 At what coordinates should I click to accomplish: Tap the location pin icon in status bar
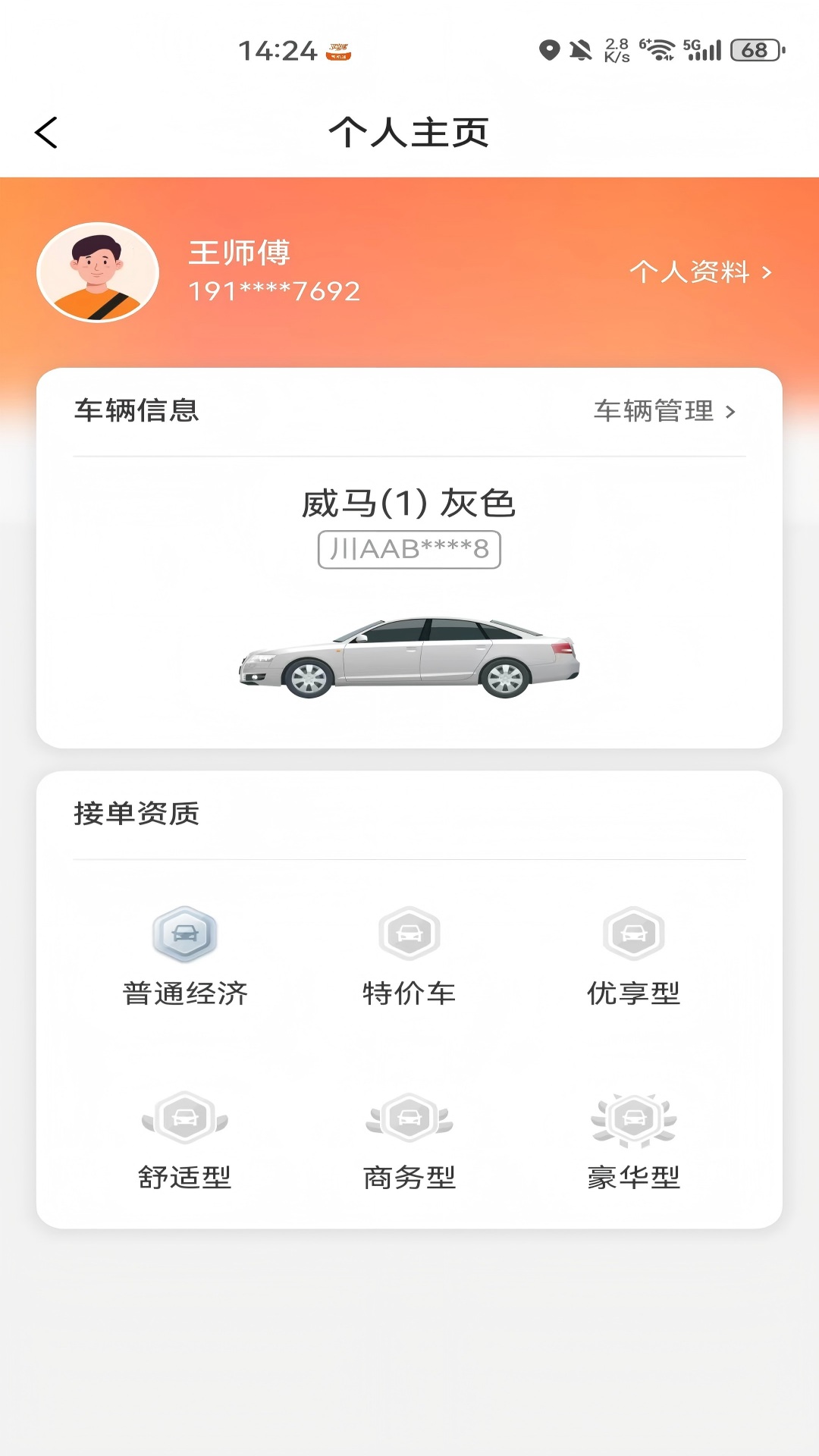[548, 47]
